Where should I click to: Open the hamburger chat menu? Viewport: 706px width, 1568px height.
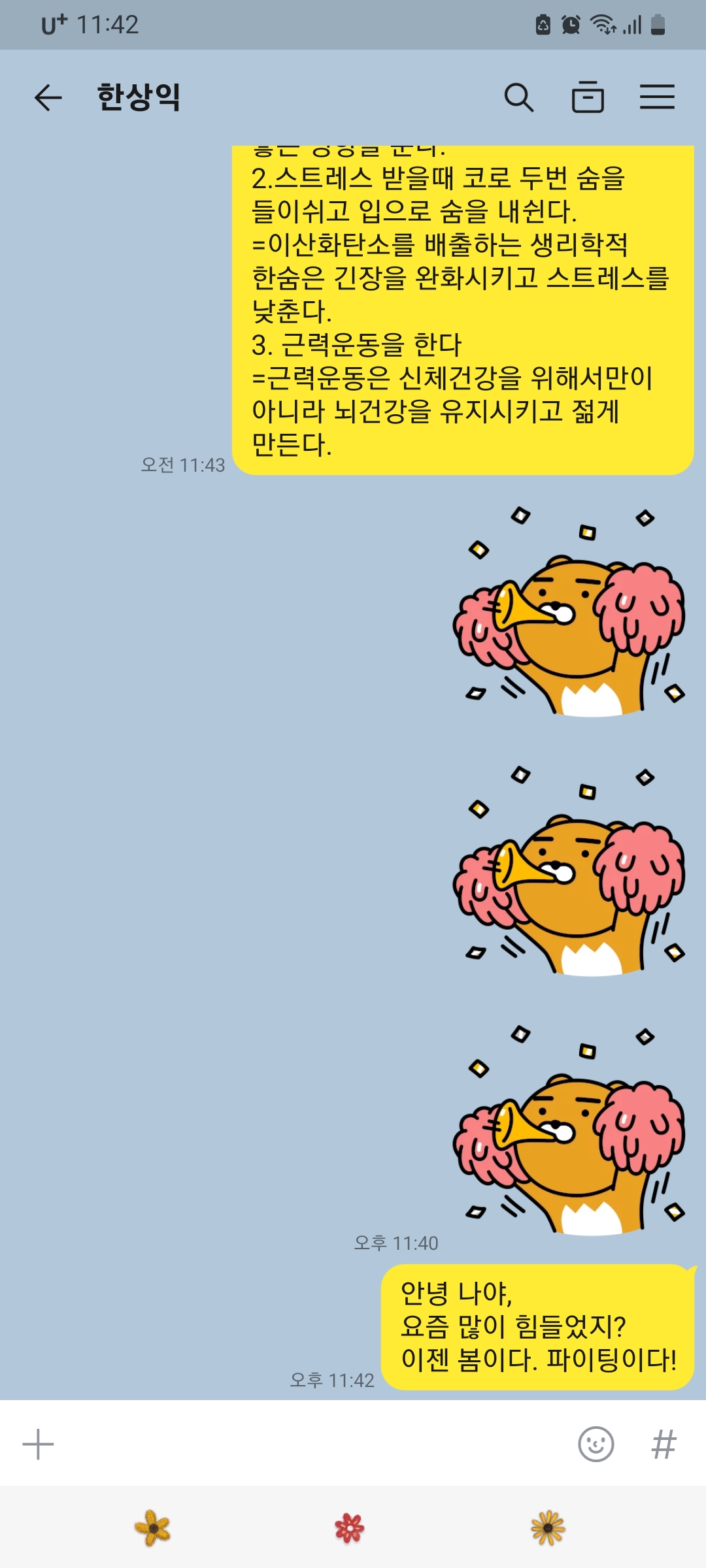[657, 97]
